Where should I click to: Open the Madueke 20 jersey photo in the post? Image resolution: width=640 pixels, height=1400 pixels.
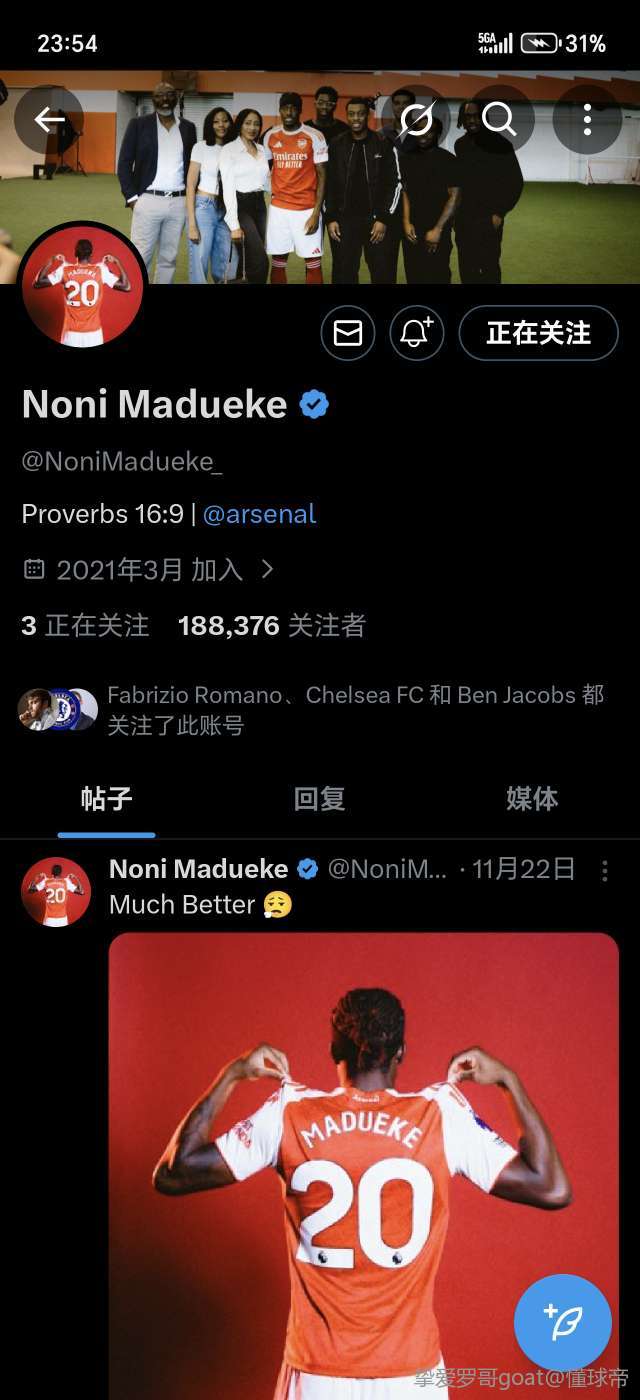click(364, 1150)
